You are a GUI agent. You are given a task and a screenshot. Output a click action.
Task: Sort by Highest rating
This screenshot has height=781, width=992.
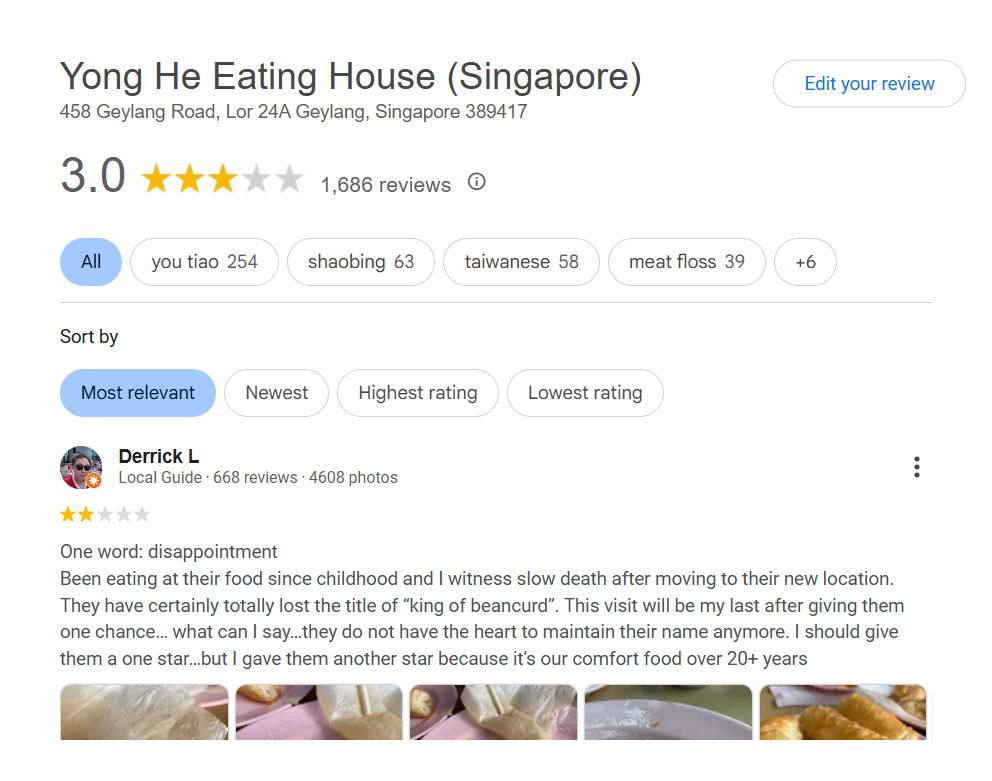tap(417, 393)
